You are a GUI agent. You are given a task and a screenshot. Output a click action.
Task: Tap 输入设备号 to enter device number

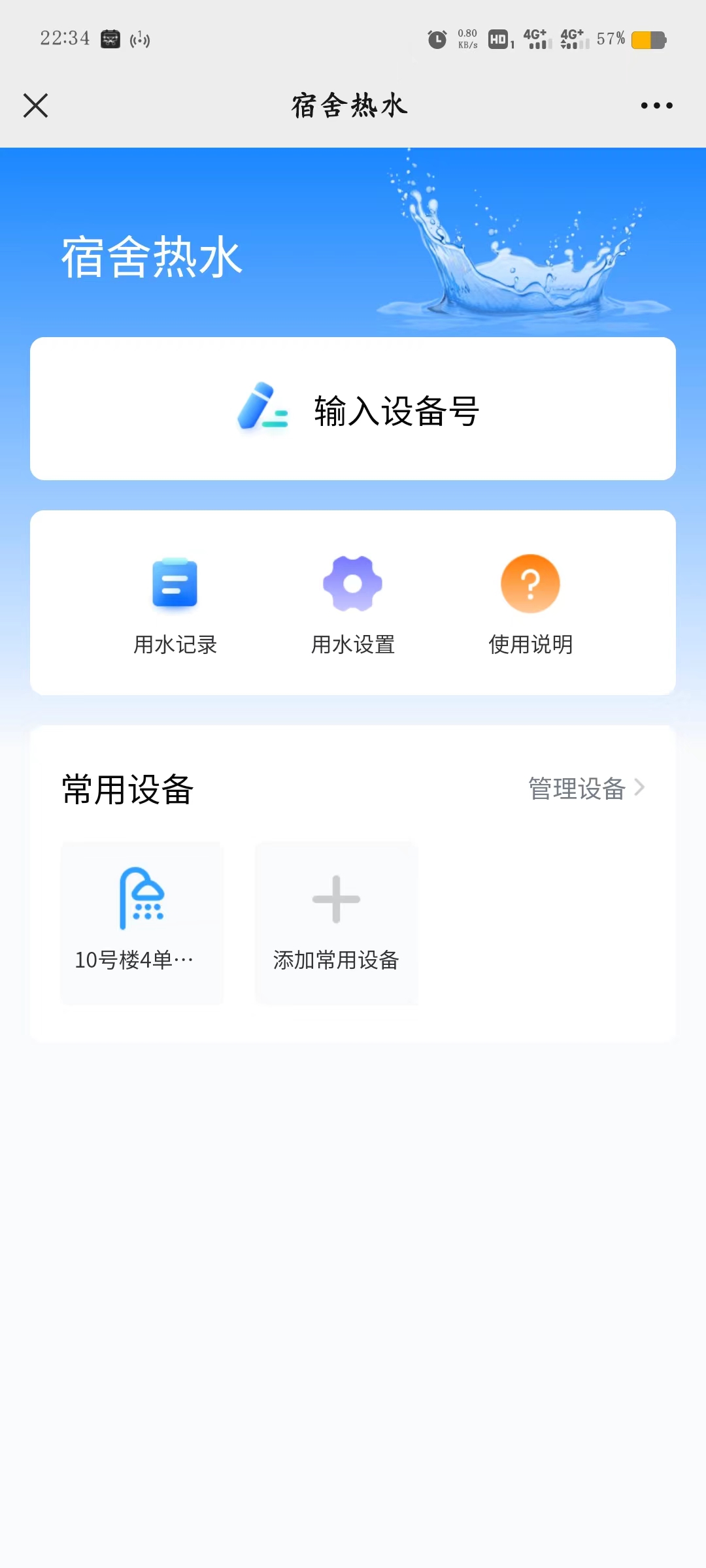point(353,409)
